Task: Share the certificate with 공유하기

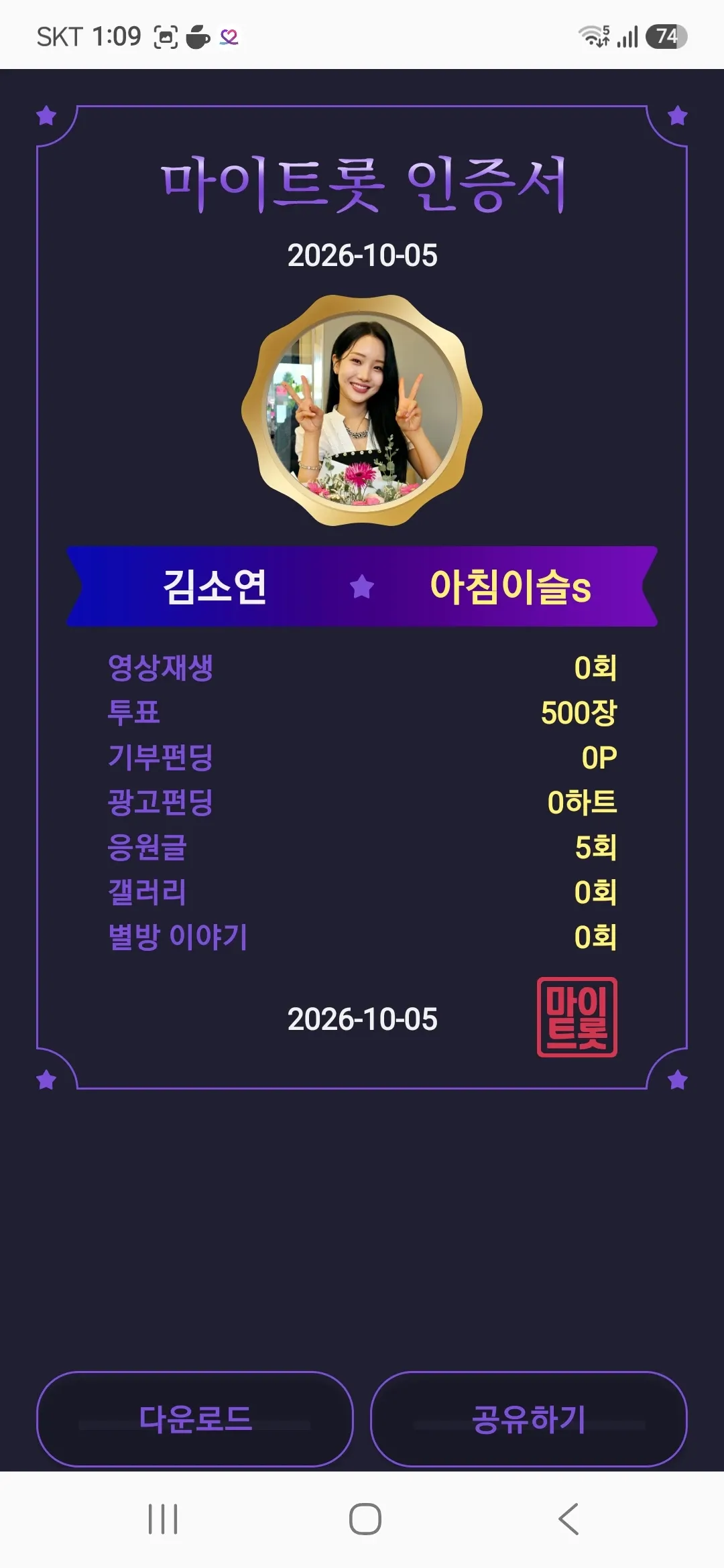Action: (x=529, y=1419)
